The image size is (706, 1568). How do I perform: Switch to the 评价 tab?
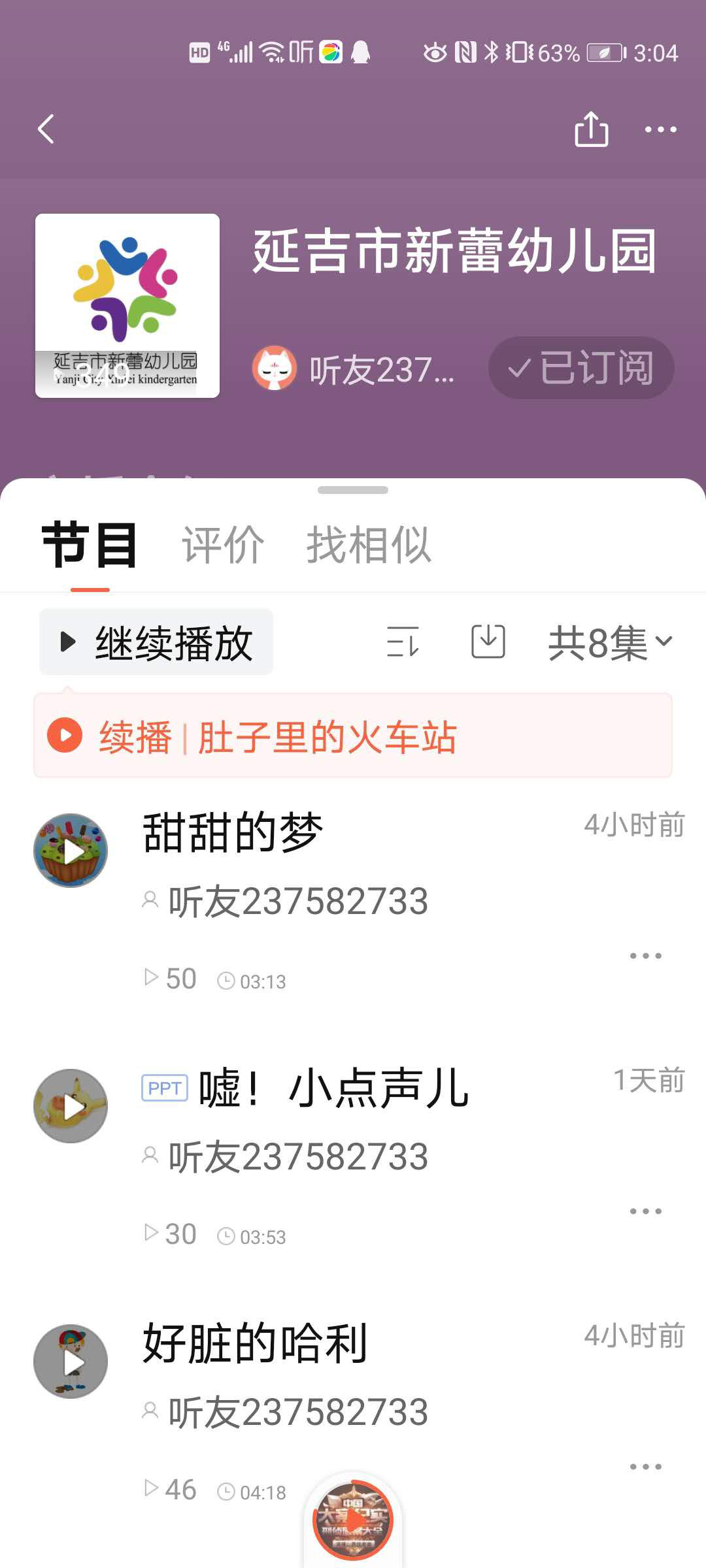pos(223,544)
